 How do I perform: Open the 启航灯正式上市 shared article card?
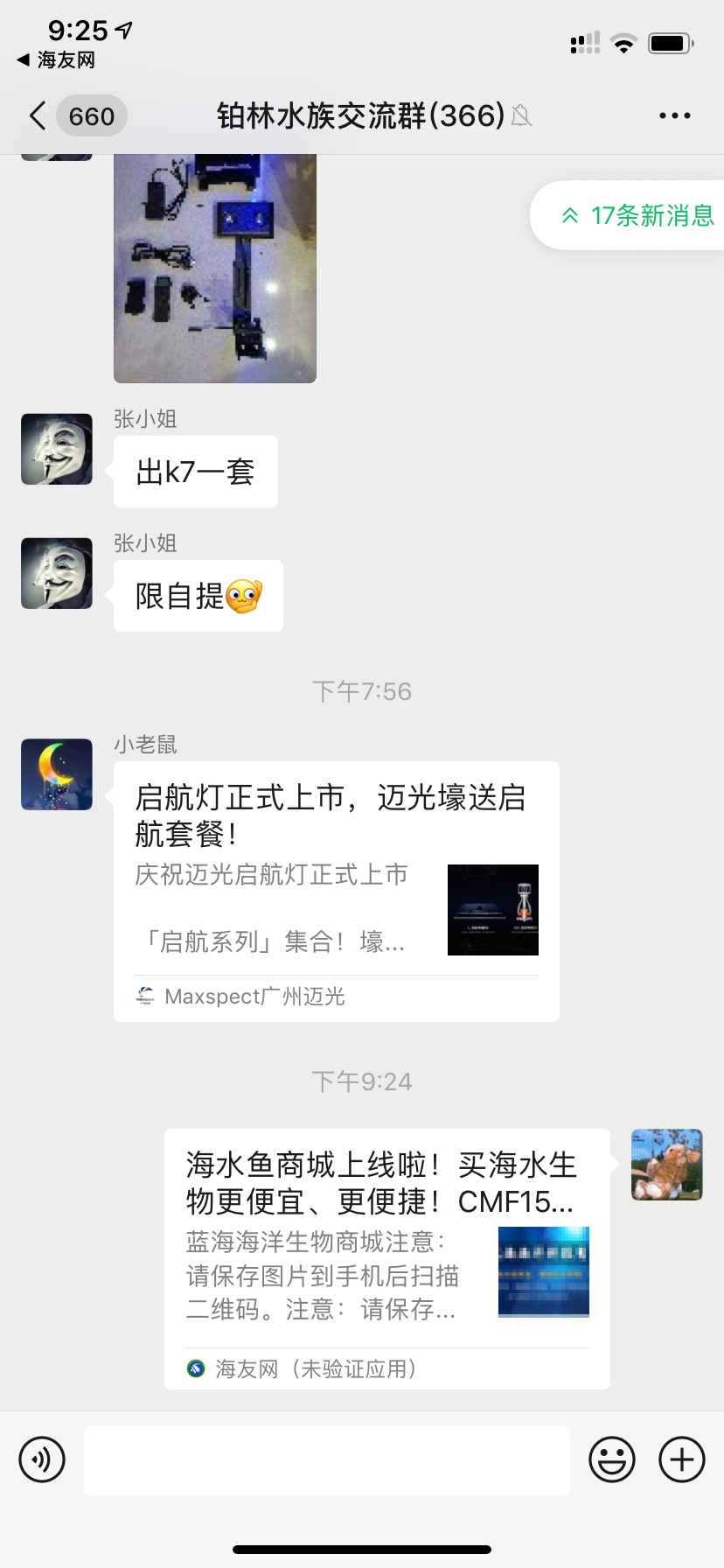click(336, 890)
